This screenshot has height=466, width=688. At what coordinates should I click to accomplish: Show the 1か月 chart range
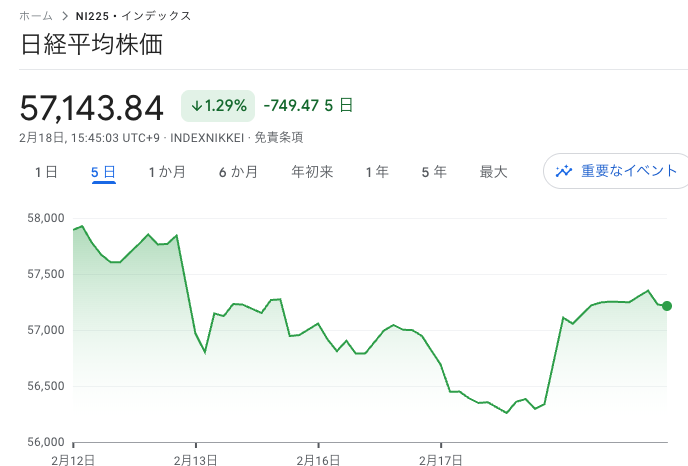[167, 172]
